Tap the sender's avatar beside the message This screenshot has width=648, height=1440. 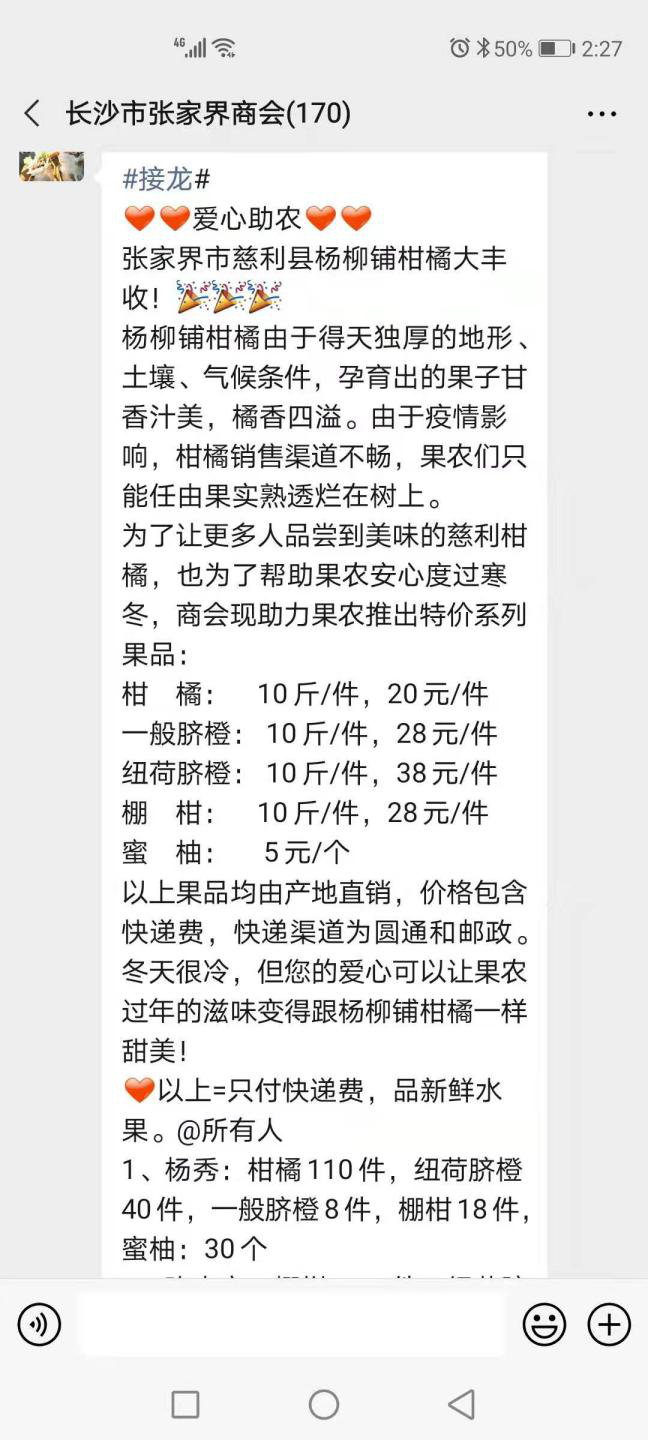coord(51,165)
